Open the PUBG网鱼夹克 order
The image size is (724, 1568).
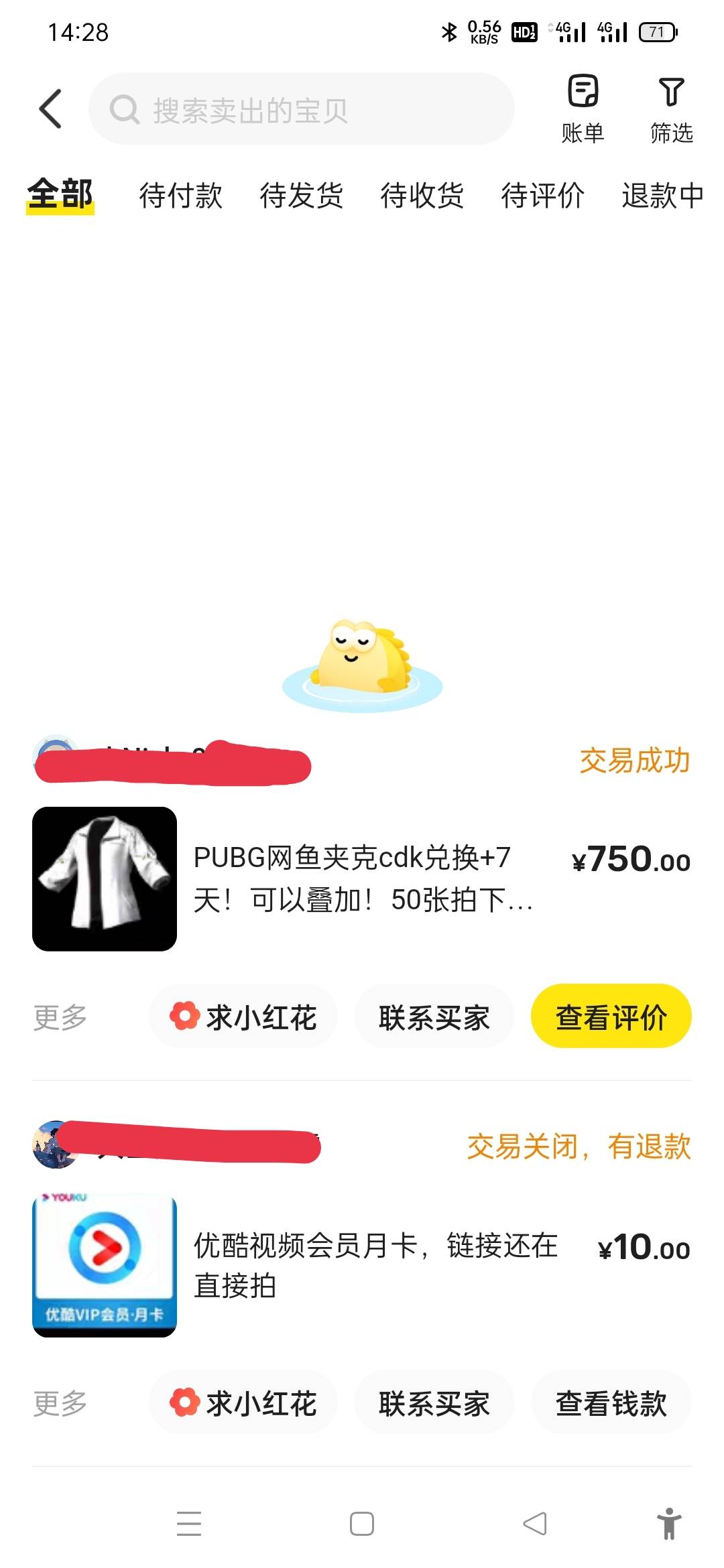point(362,878)
